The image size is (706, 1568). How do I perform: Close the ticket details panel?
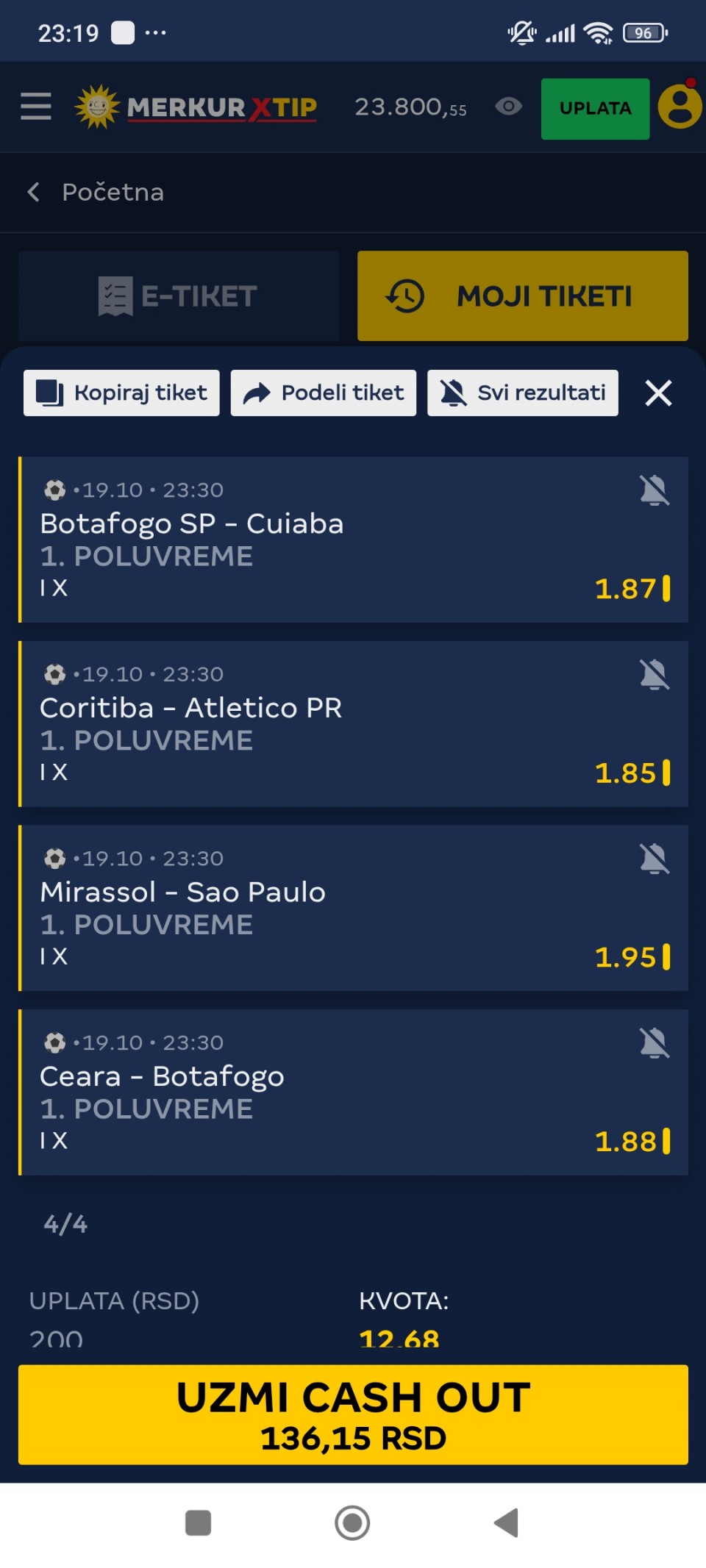click(x=658, y=393)
